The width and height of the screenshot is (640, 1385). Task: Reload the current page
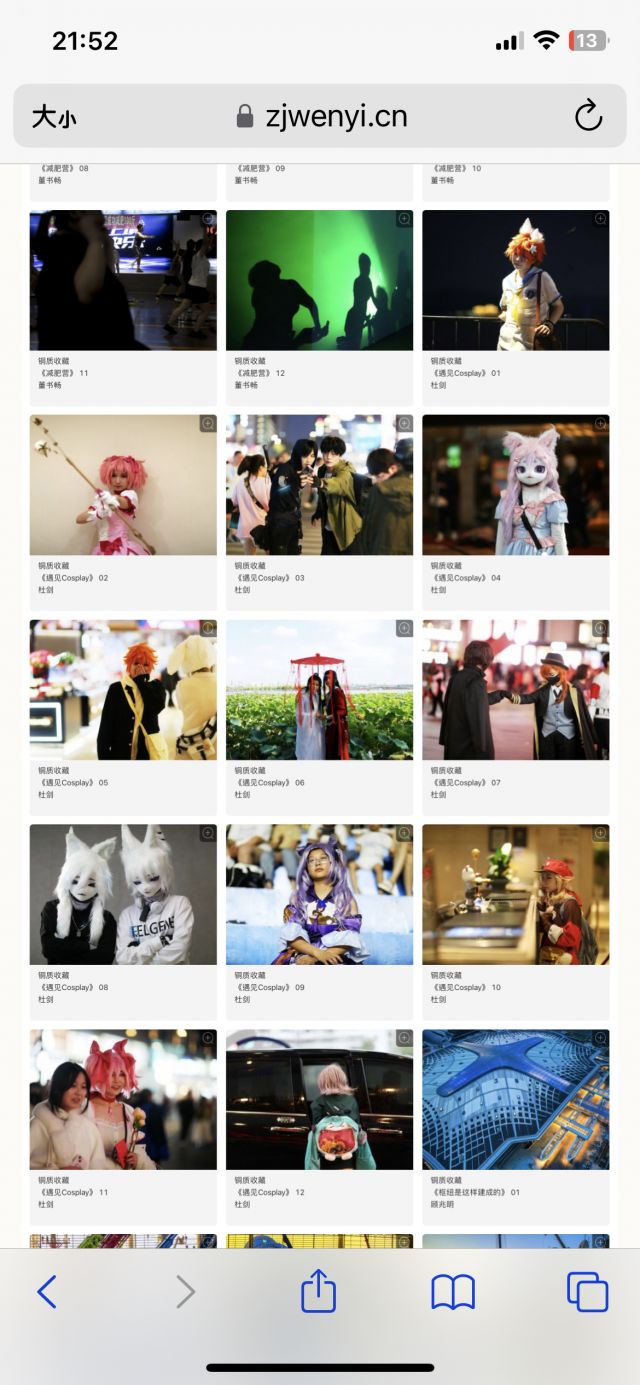[x=588, y=116]
